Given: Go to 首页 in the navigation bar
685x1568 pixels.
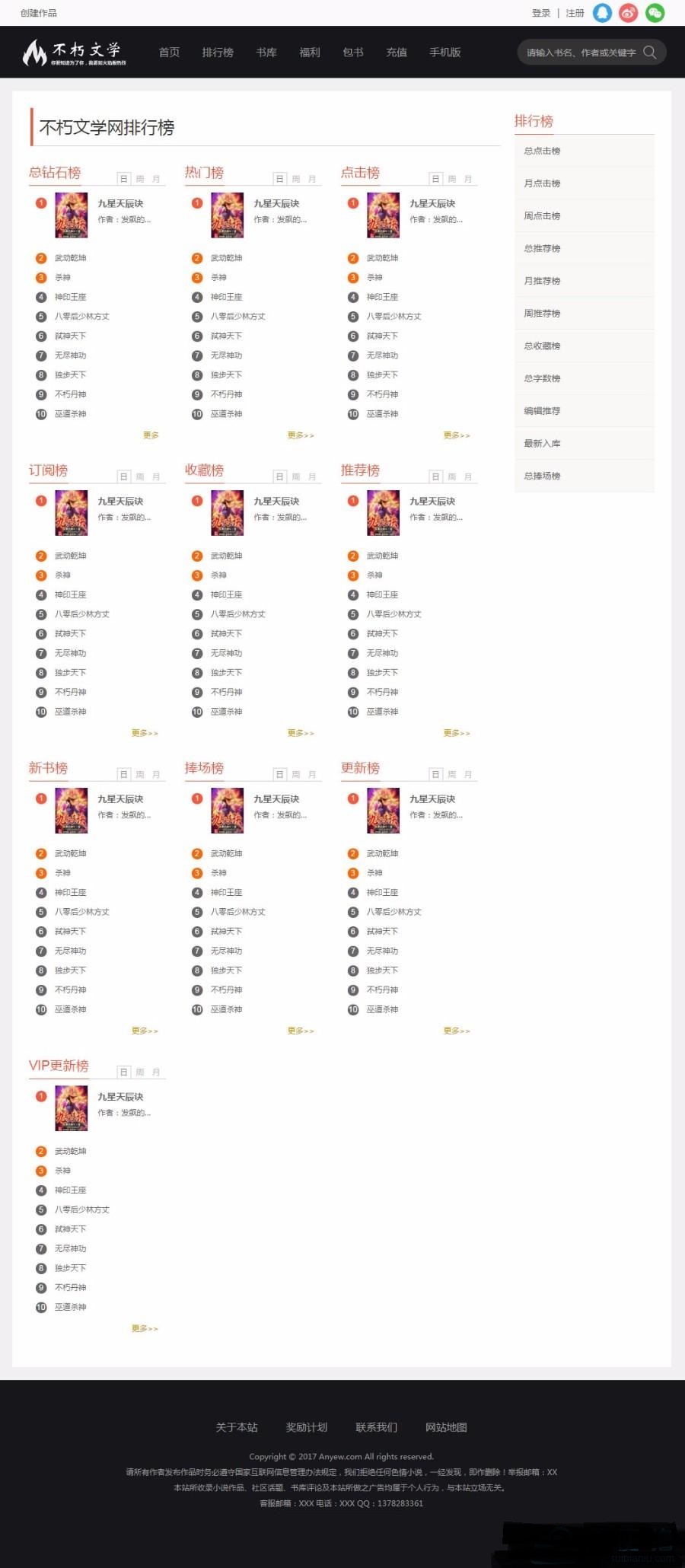Looking at the screenshot, I should pyautogui.click(x=169, y=53).
